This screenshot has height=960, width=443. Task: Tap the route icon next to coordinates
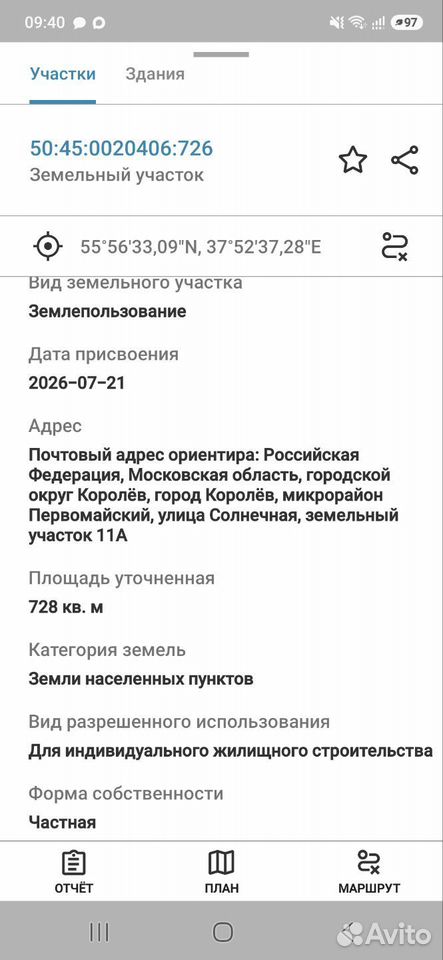tap(395, 247)
